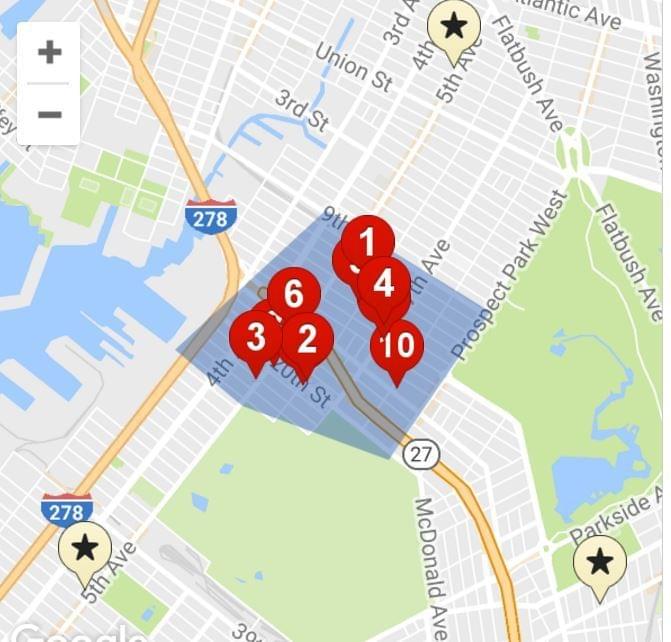
Task: Open map marker number 6
Action: click(294, 294)
